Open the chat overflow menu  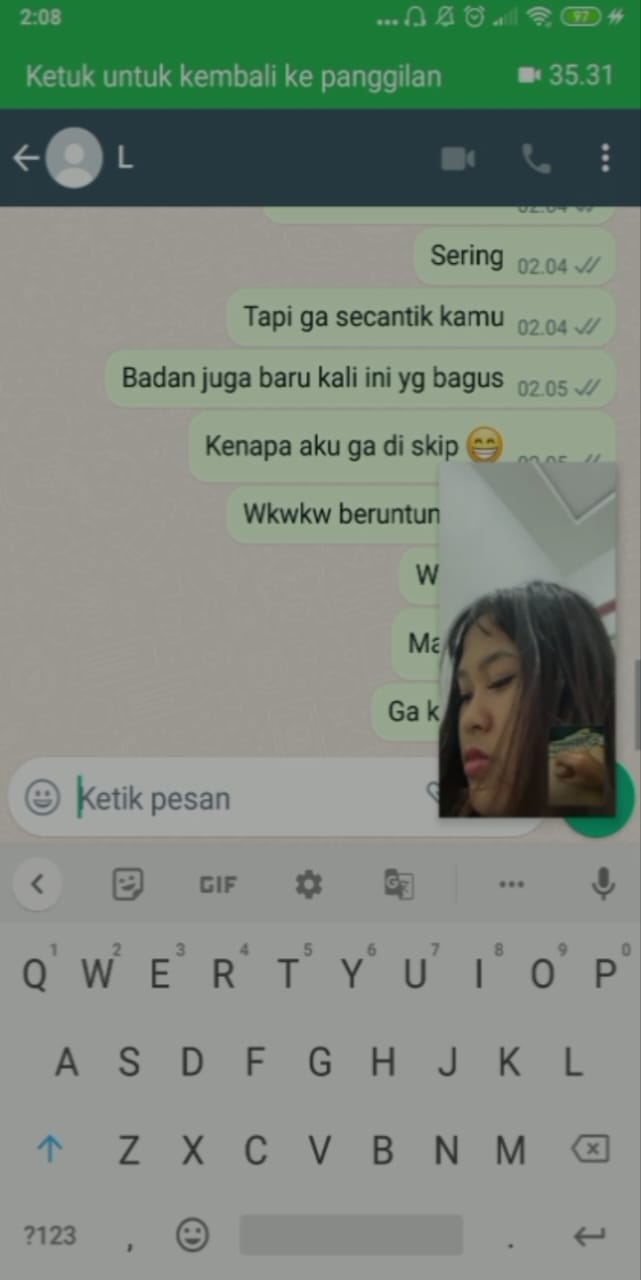pos(604,159)
